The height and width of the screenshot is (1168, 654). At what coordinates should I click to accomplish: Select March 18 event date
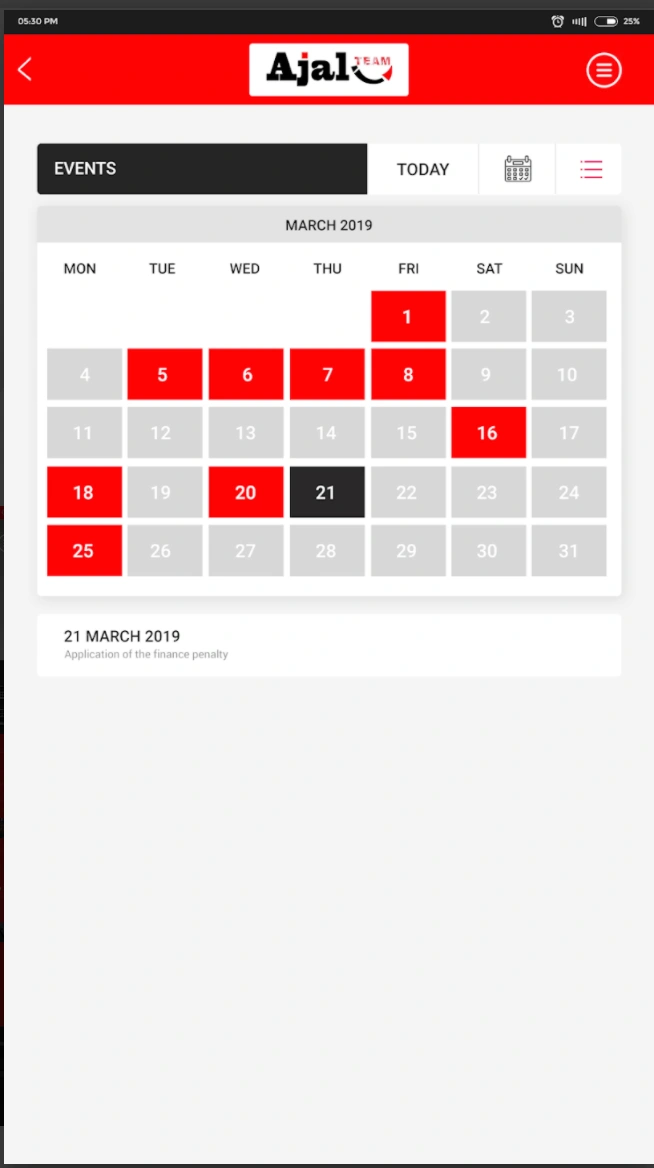pos(84,492)
